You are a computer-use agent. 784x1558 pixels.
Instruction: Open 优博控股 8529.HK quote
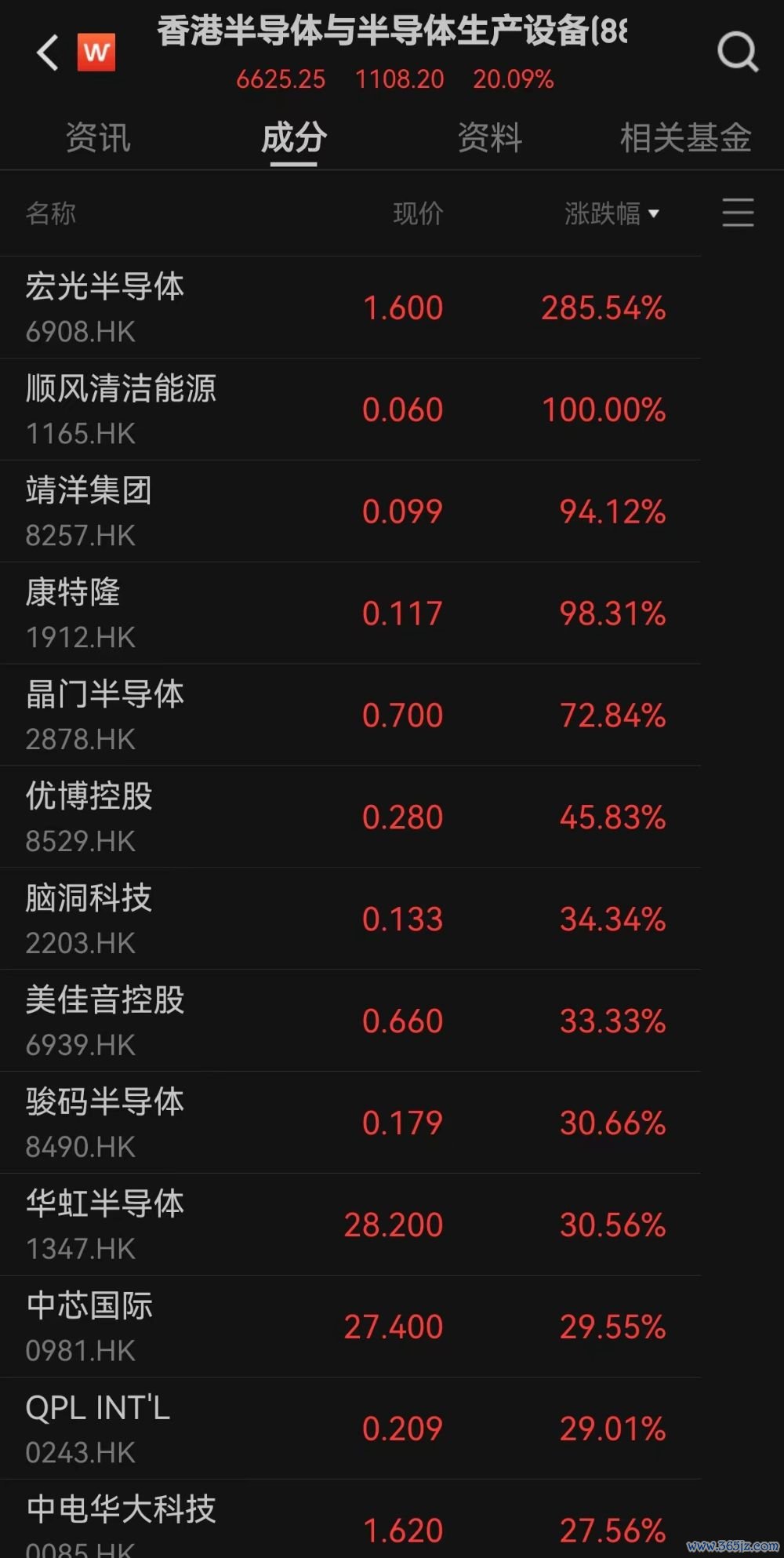tap(350, 817)
